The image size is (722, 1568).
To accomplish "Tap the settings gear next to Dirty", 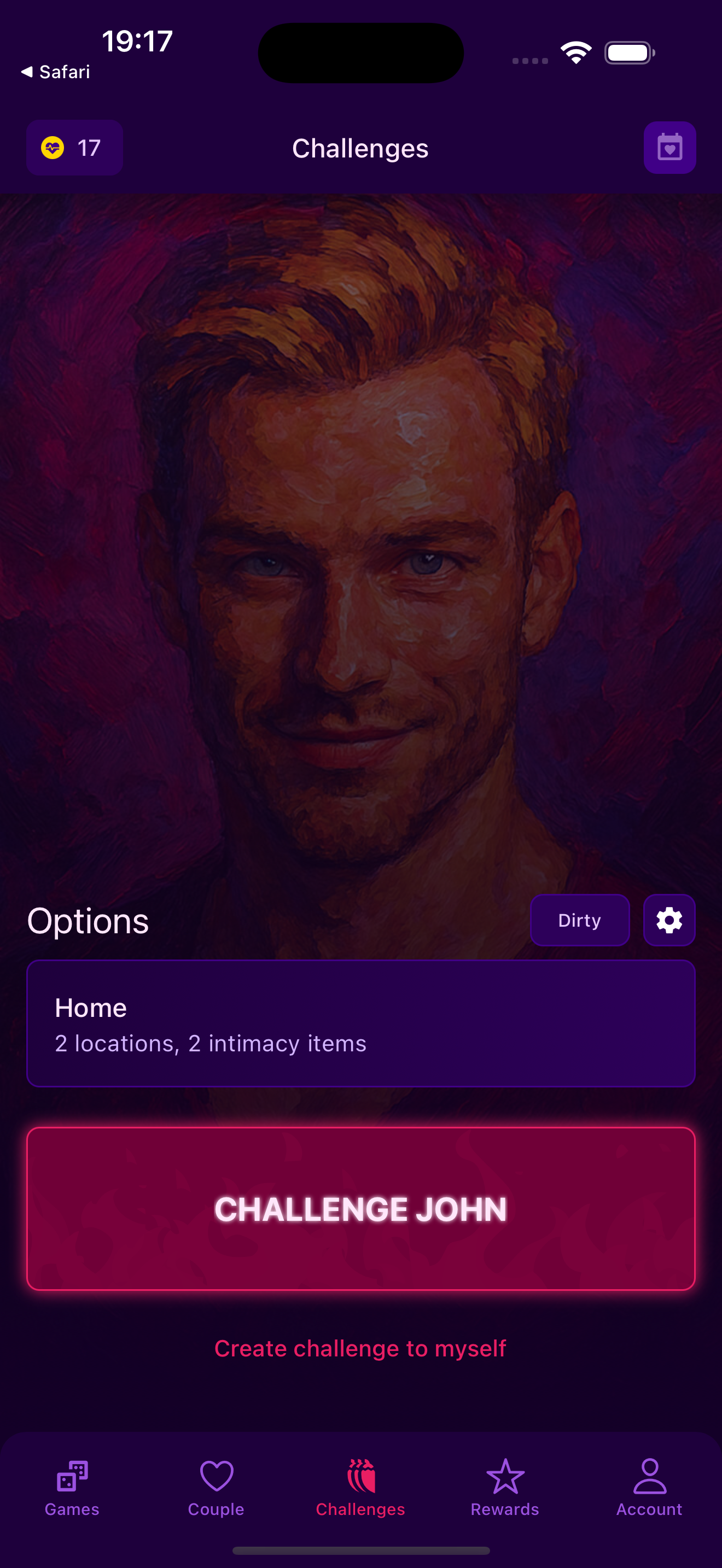I will coord(668,920).
